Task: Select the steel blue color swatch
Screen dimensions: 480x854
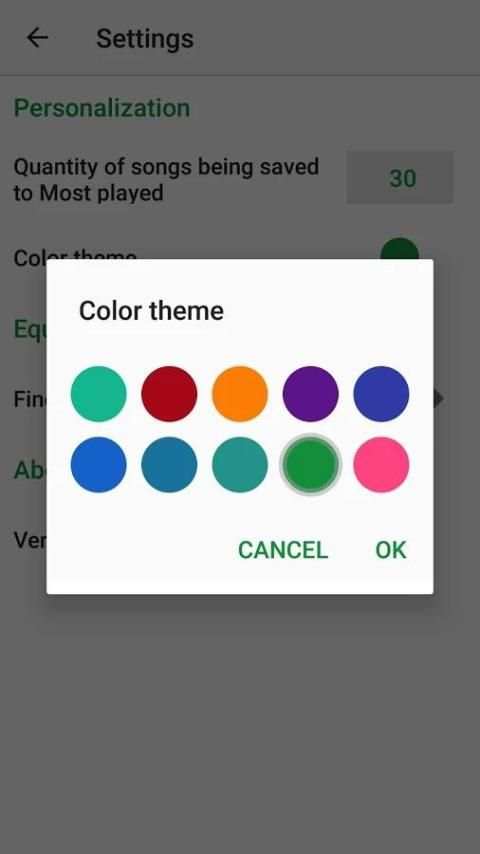Action: (169, 465)
